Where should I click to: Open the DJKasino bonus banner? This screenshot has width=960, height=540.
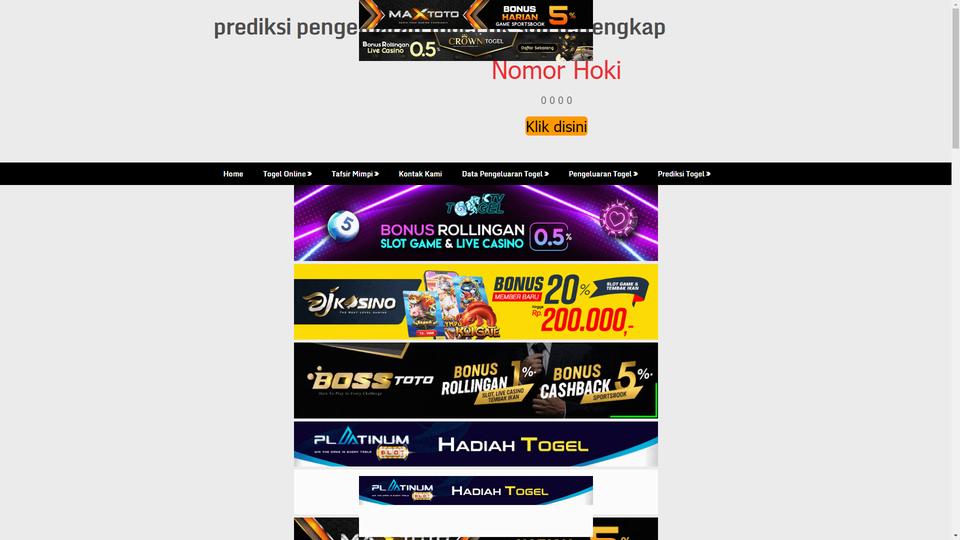click(476, 302)
